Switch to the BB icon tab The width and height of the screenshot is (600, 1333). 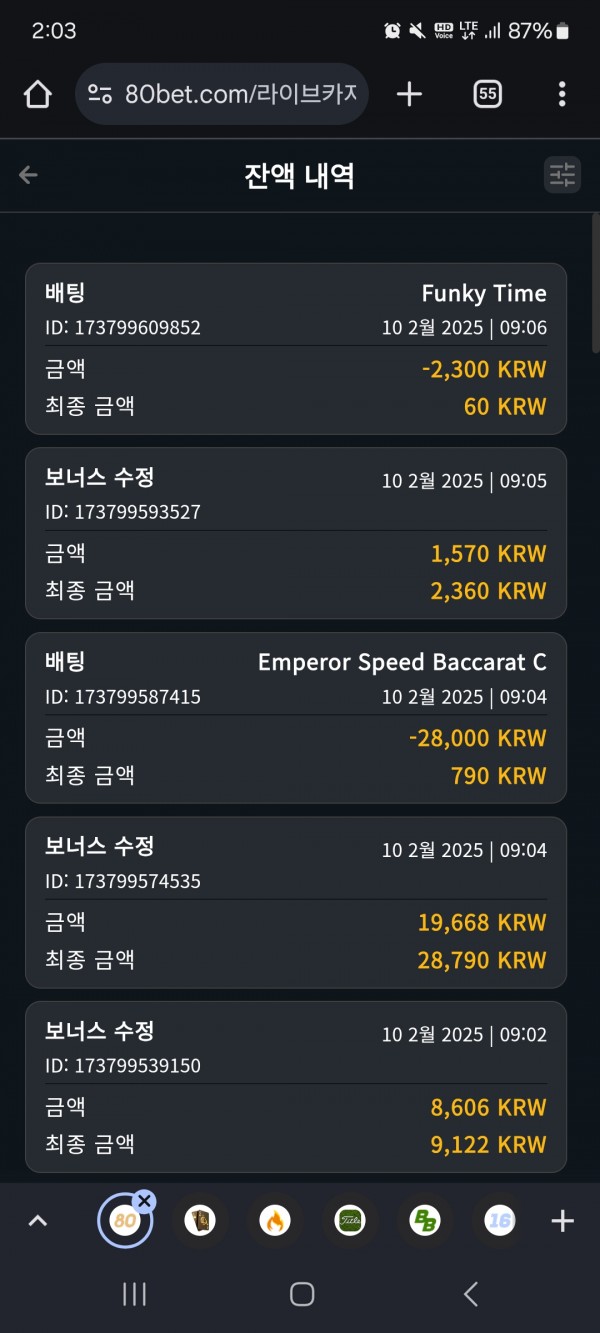(x=425, y=1221)
